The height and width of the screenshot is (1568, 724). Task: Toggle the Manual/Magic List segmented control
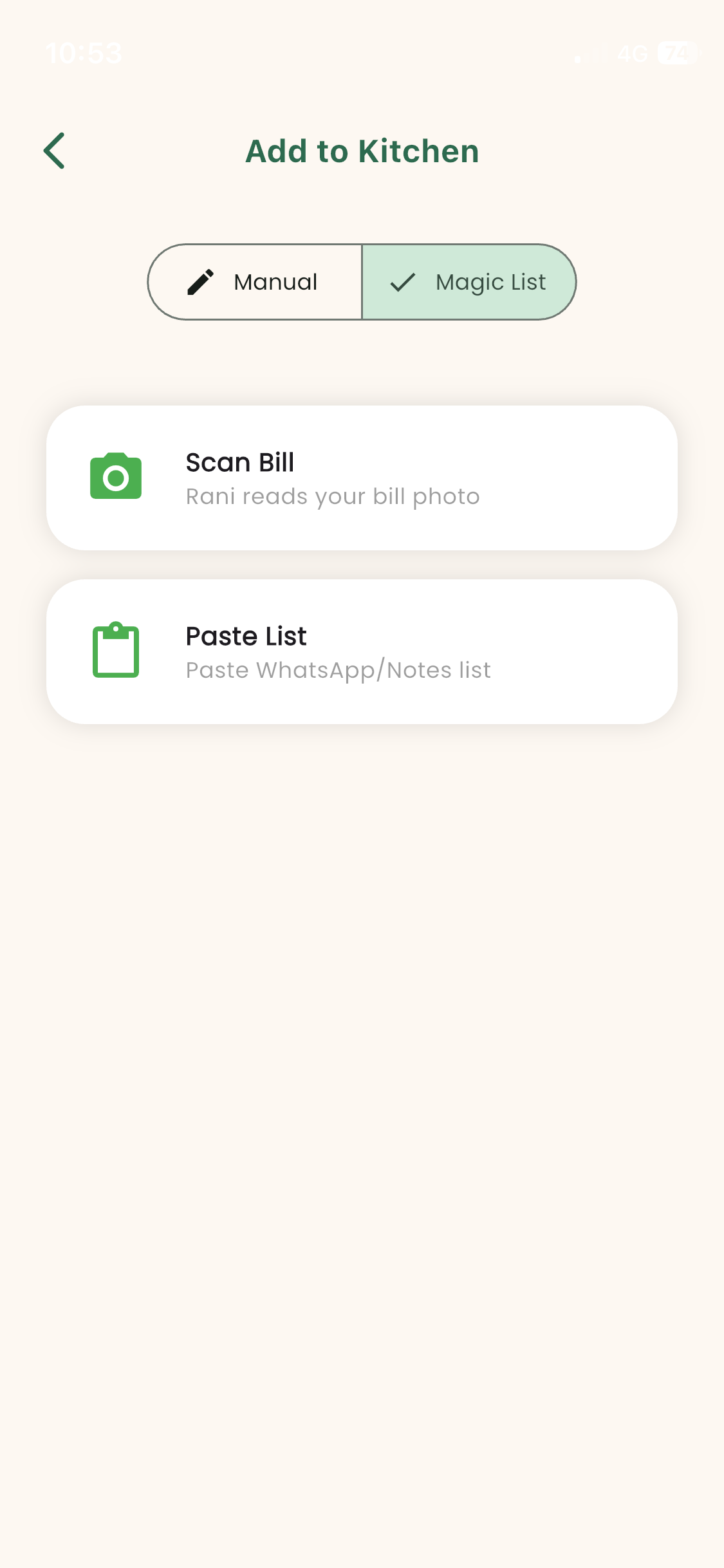pos(362,281)
